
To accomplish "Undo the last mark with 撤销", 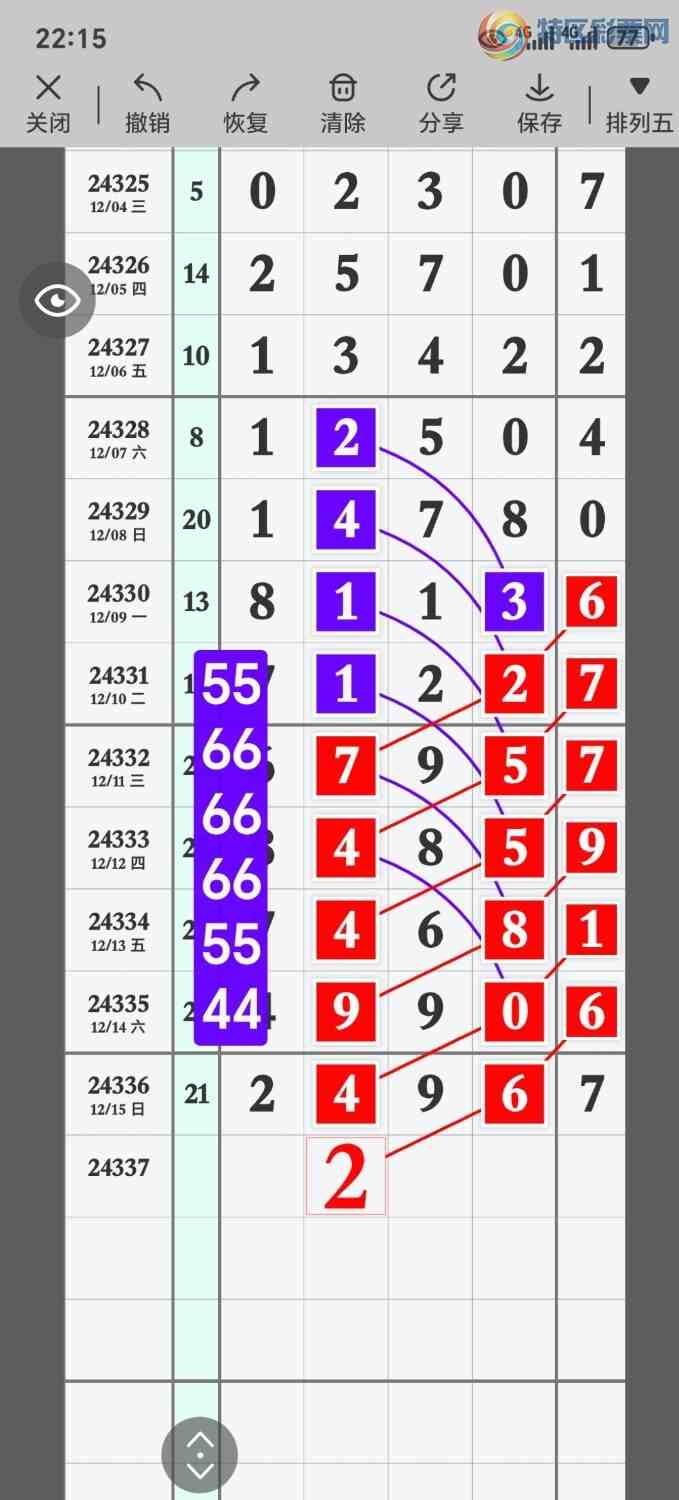I will [x=147, y=103].
